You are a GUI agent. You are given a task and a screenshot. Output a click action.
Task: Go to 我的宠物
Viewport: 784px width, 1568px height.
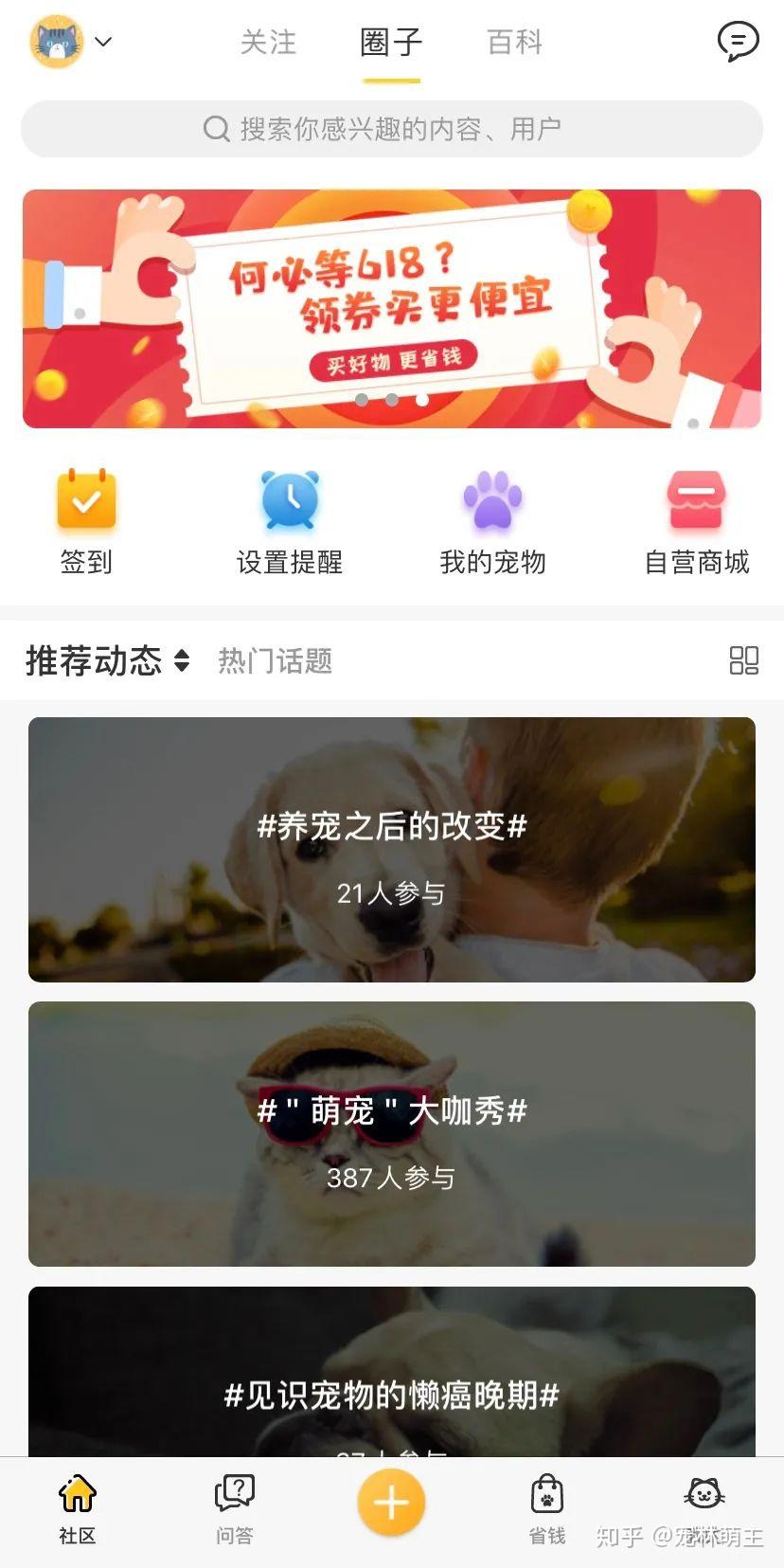pyautogui.click(x=492, y=523)
